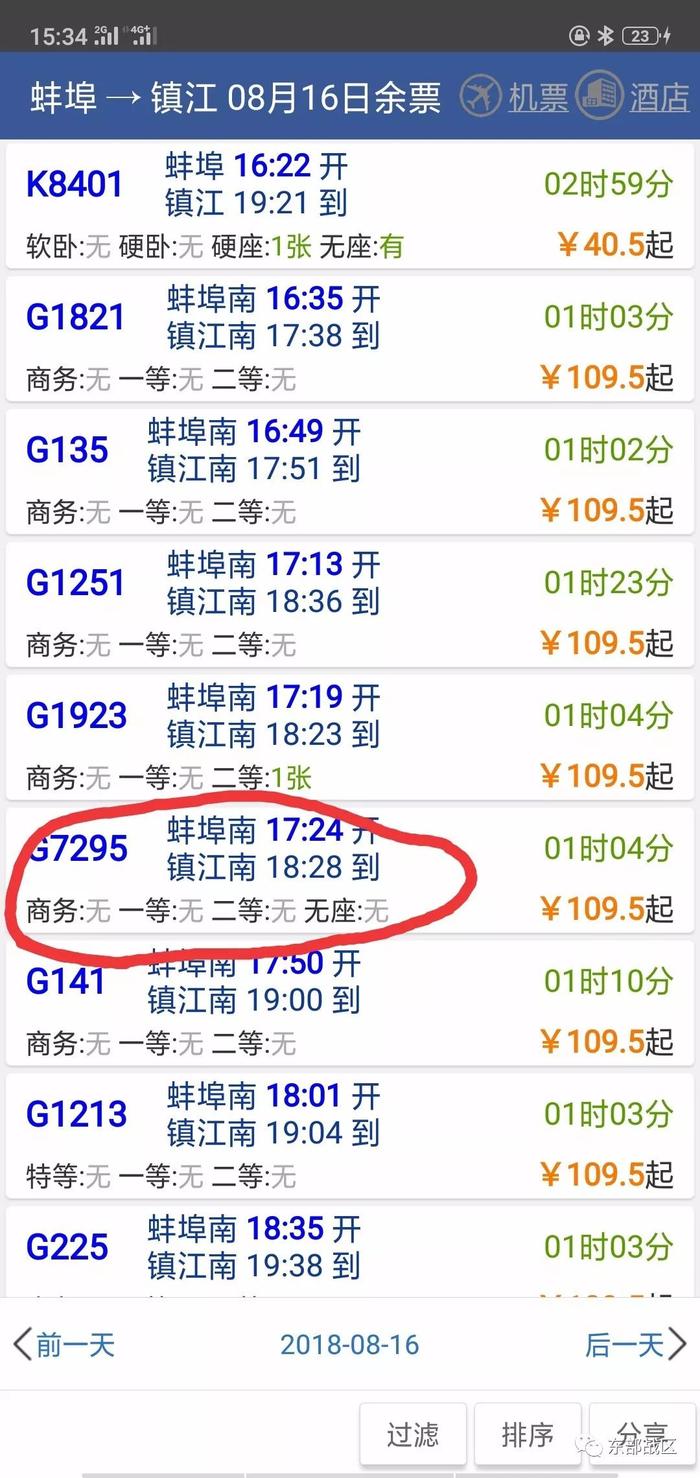Share results with the 分享 button
The height and width of the screenshot is (1478, 700).
point(643,1436)
